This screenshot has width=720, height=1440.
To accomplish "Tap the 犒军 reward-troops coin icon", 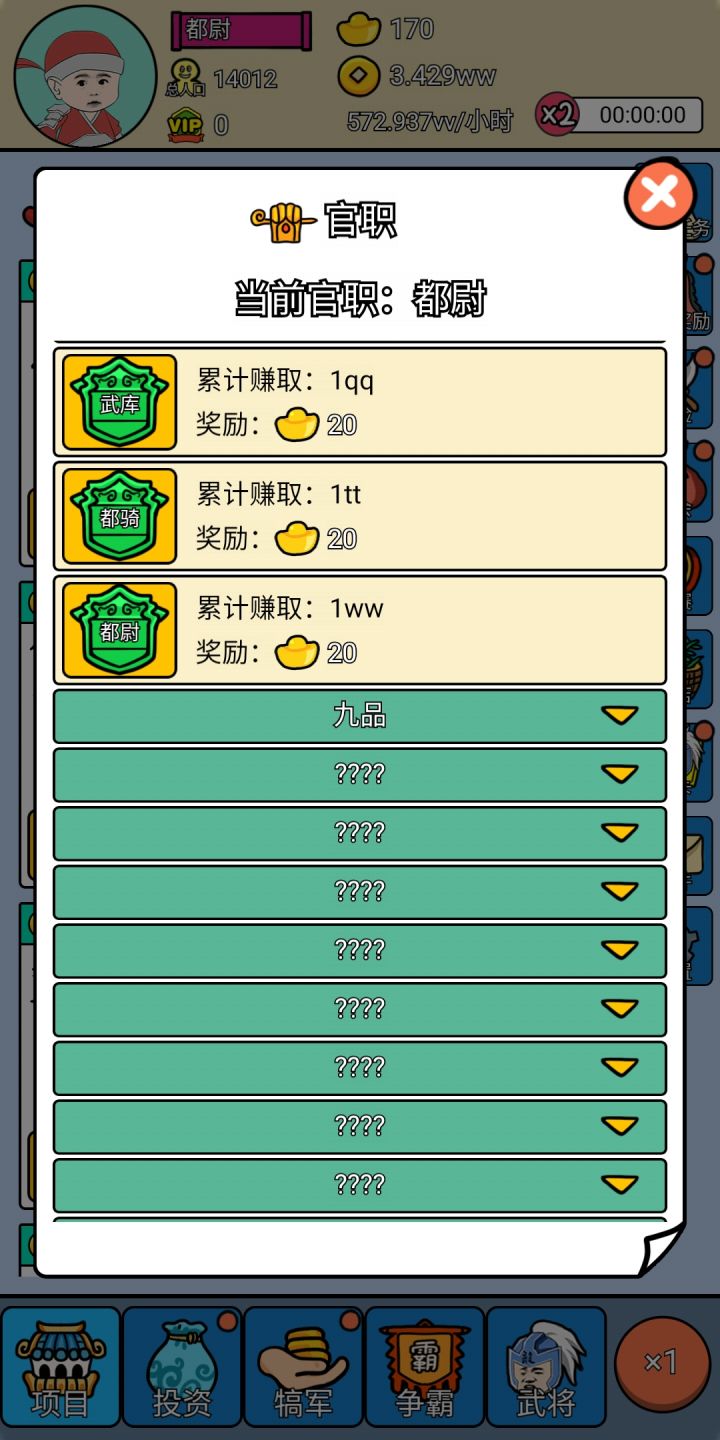I will (x=305, y=1365).
